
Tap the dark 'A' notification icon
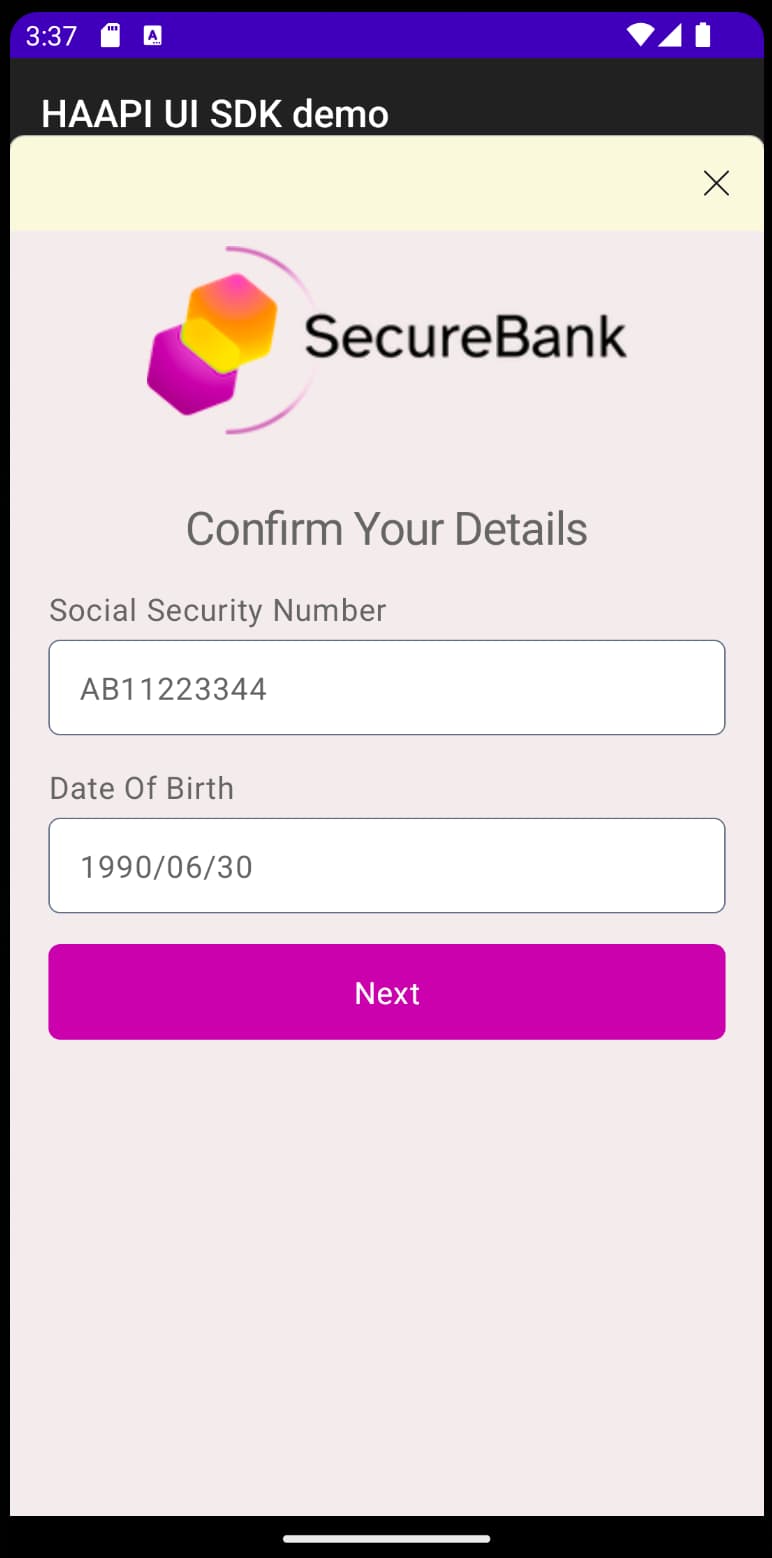(152, 34)
